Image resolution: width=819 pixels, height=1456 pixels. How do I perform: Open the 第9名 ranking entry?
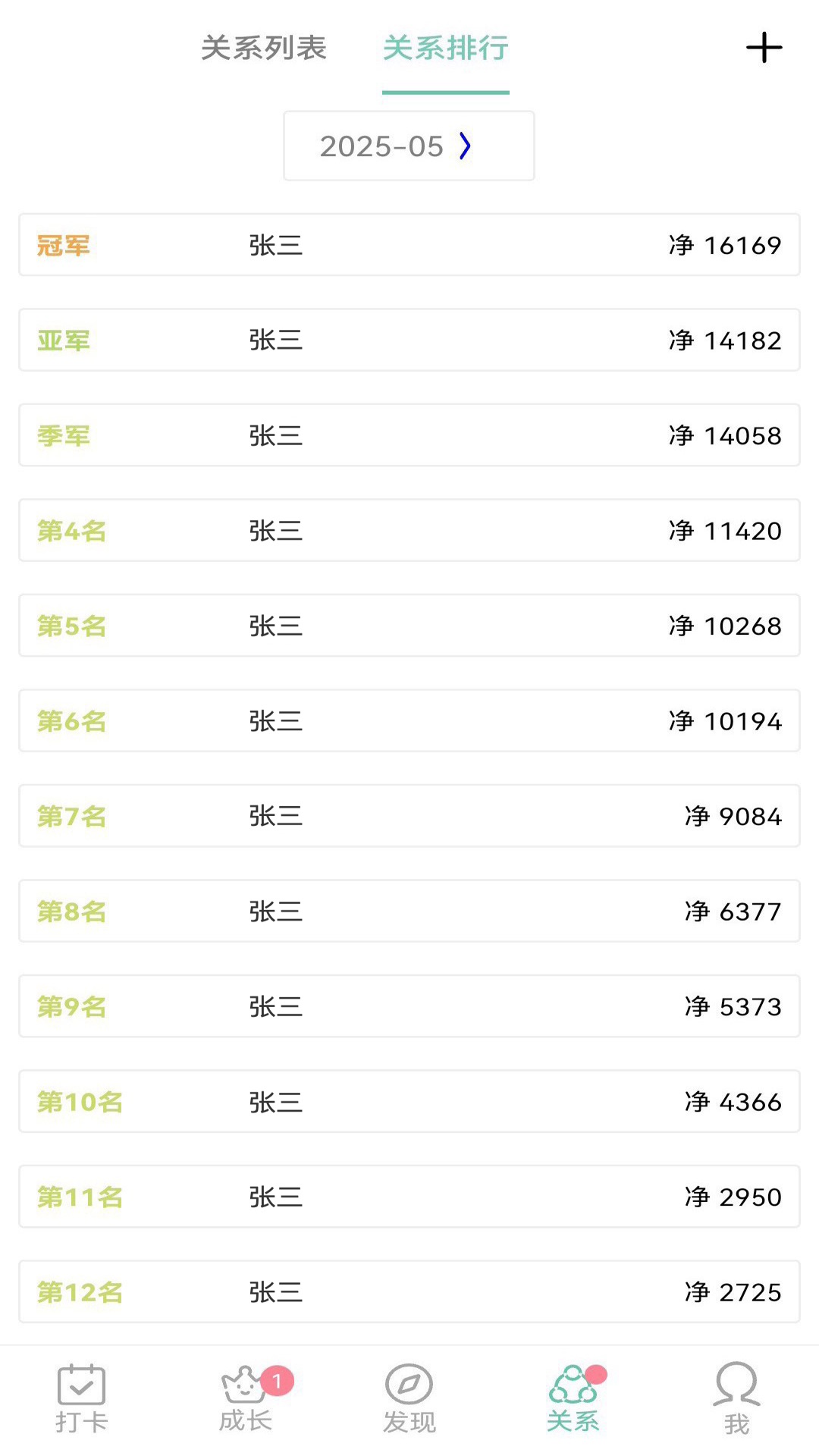point(409,1006)
